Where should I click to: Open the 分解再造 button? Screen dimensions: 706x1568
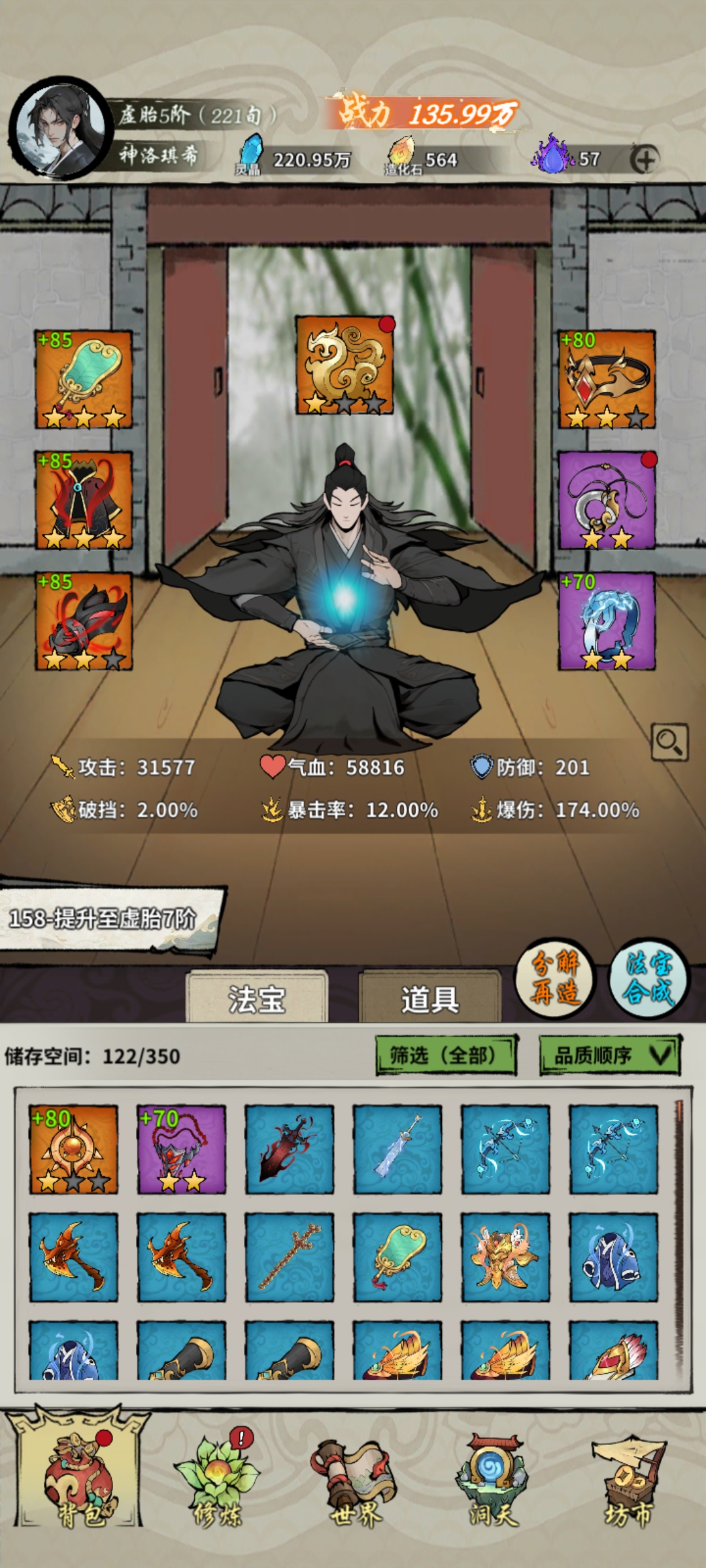click(x=555, y=977)
